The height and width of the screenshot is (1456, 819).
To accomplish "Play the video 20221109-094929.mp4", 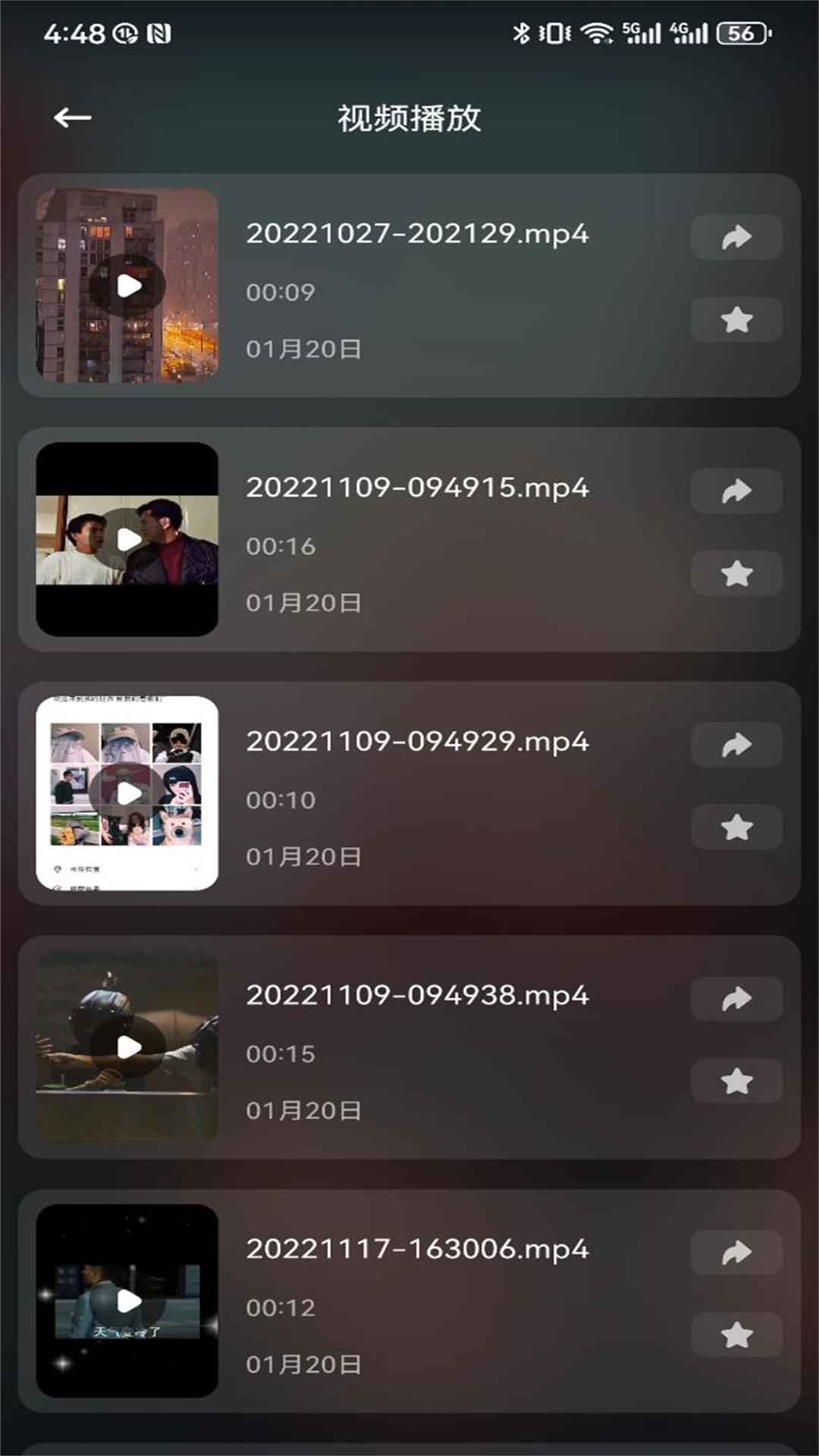I will (x=128, y=794).
